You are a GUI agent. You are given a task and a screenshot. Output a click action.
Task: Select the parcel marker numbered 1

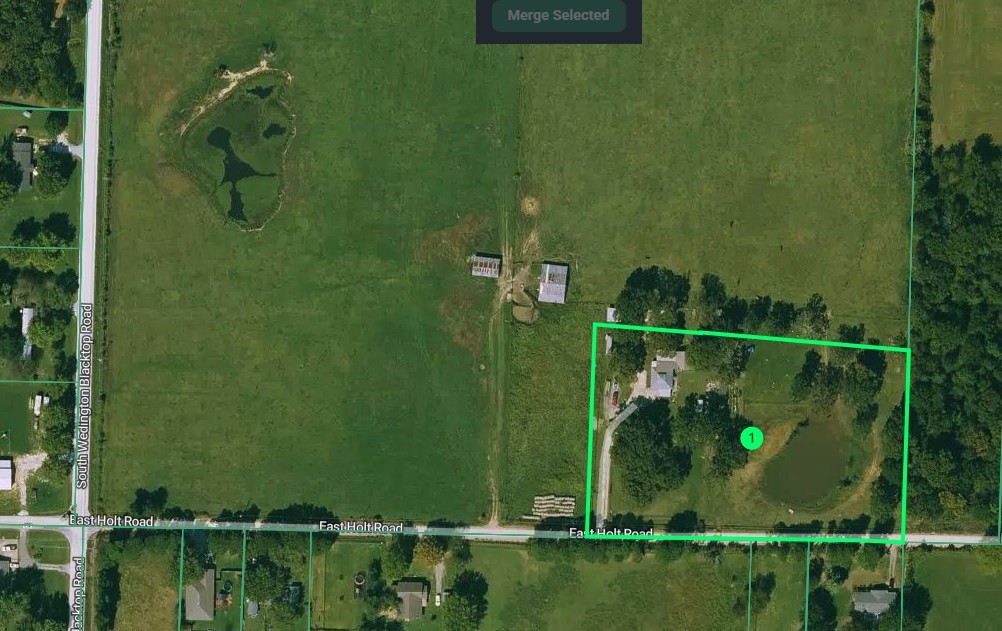tap(752, 438)
